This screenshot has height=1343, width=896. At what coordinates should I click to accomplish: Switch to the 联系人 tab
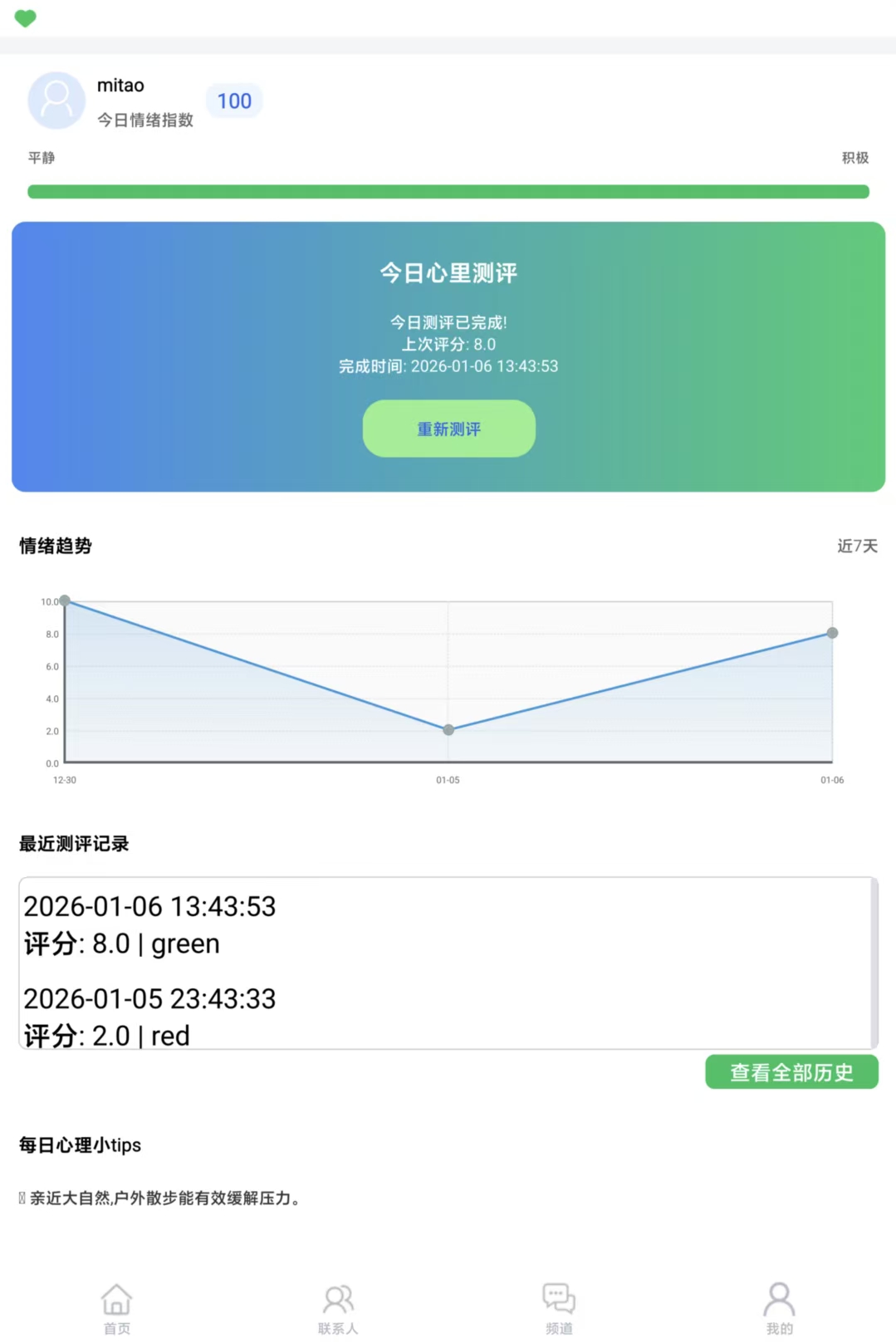(338, 1308)
